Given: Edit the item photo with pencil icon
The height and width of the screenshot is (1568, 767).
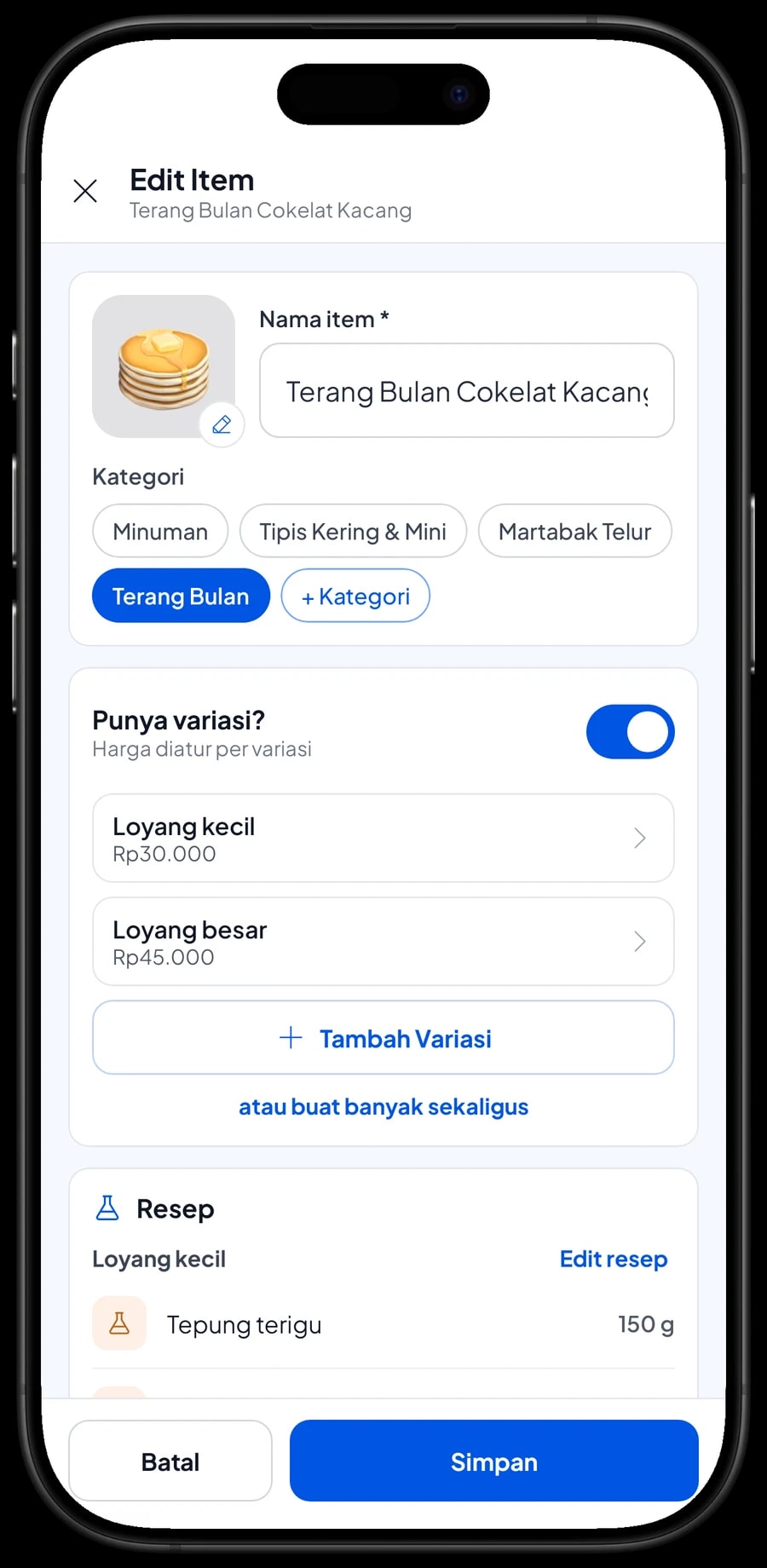Looking at the screenshot, I should pos(222,424).
